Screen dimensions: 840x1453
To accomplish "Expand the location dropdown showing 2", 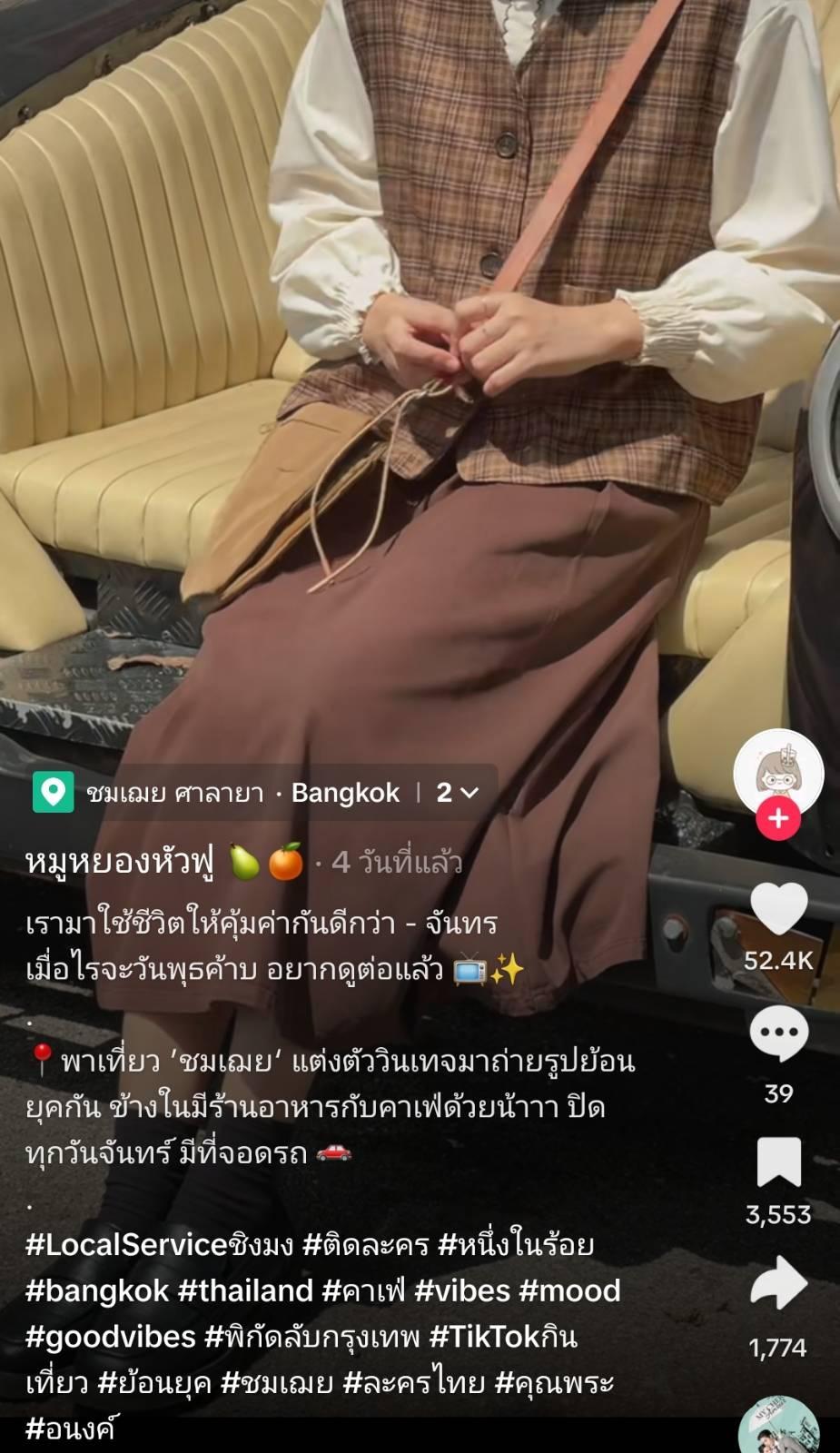I will coord(458,793).
